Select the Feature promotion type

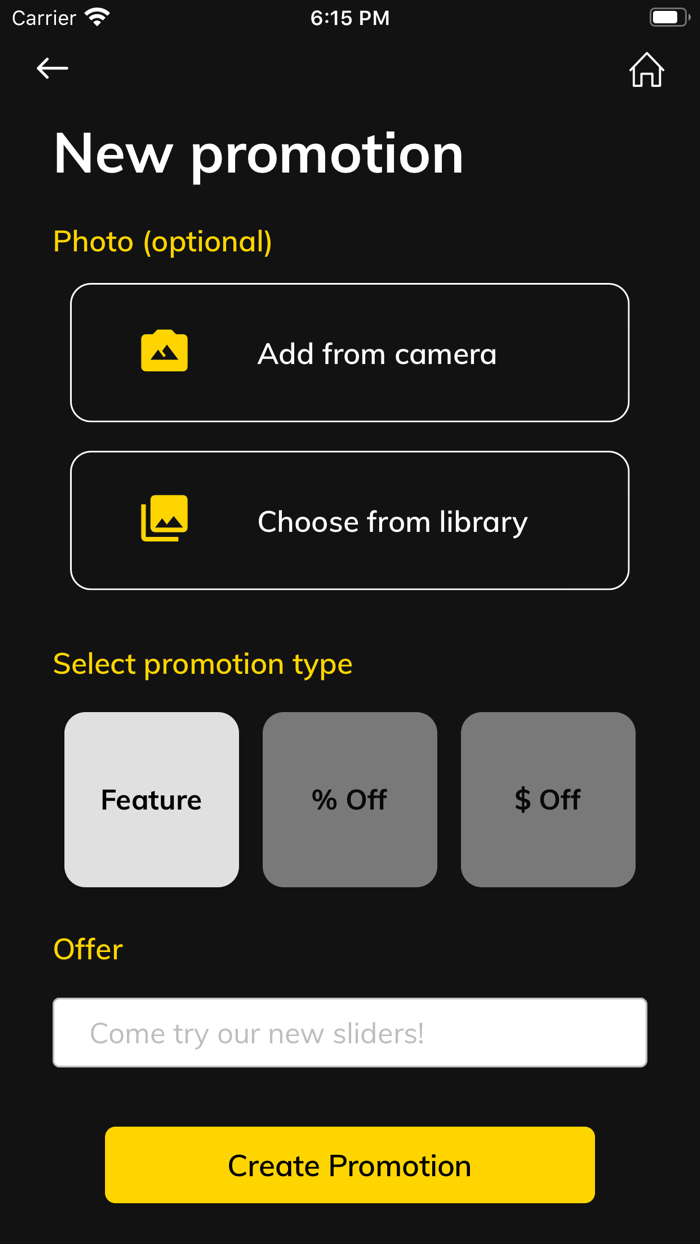click(x=152, y=800)
